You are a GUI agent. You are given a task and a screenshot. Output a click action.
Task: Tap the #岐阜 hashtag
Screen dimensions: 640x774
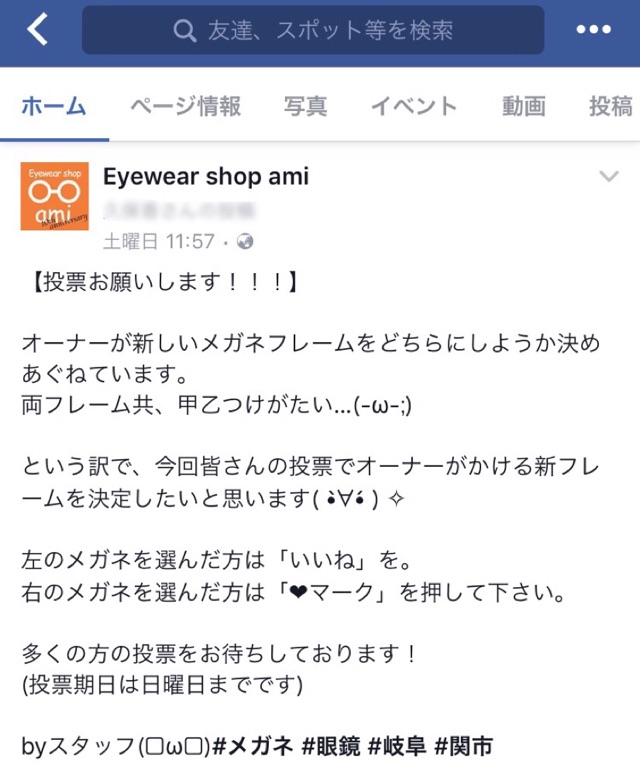click(x=397, y=745)
